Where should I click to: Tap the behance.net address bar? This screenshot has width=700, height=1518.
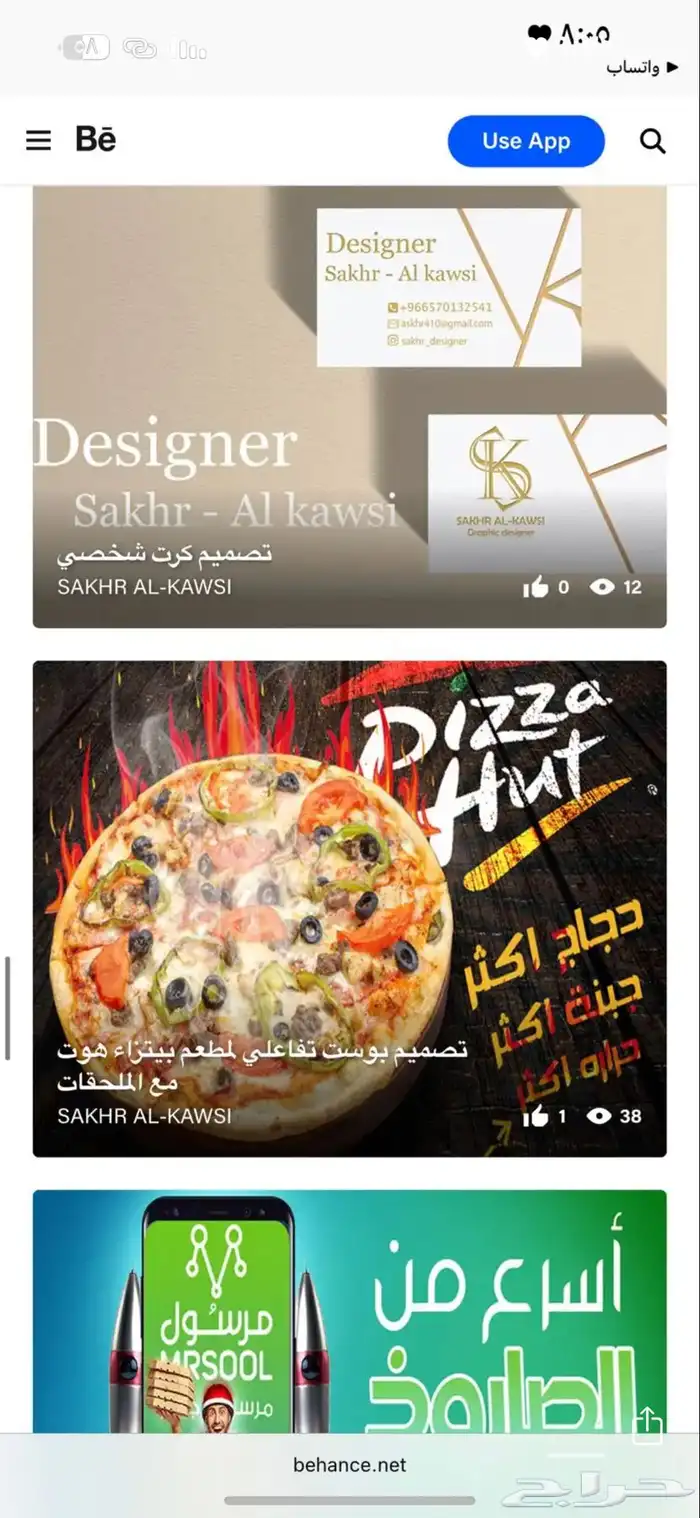coord(350,1465)
